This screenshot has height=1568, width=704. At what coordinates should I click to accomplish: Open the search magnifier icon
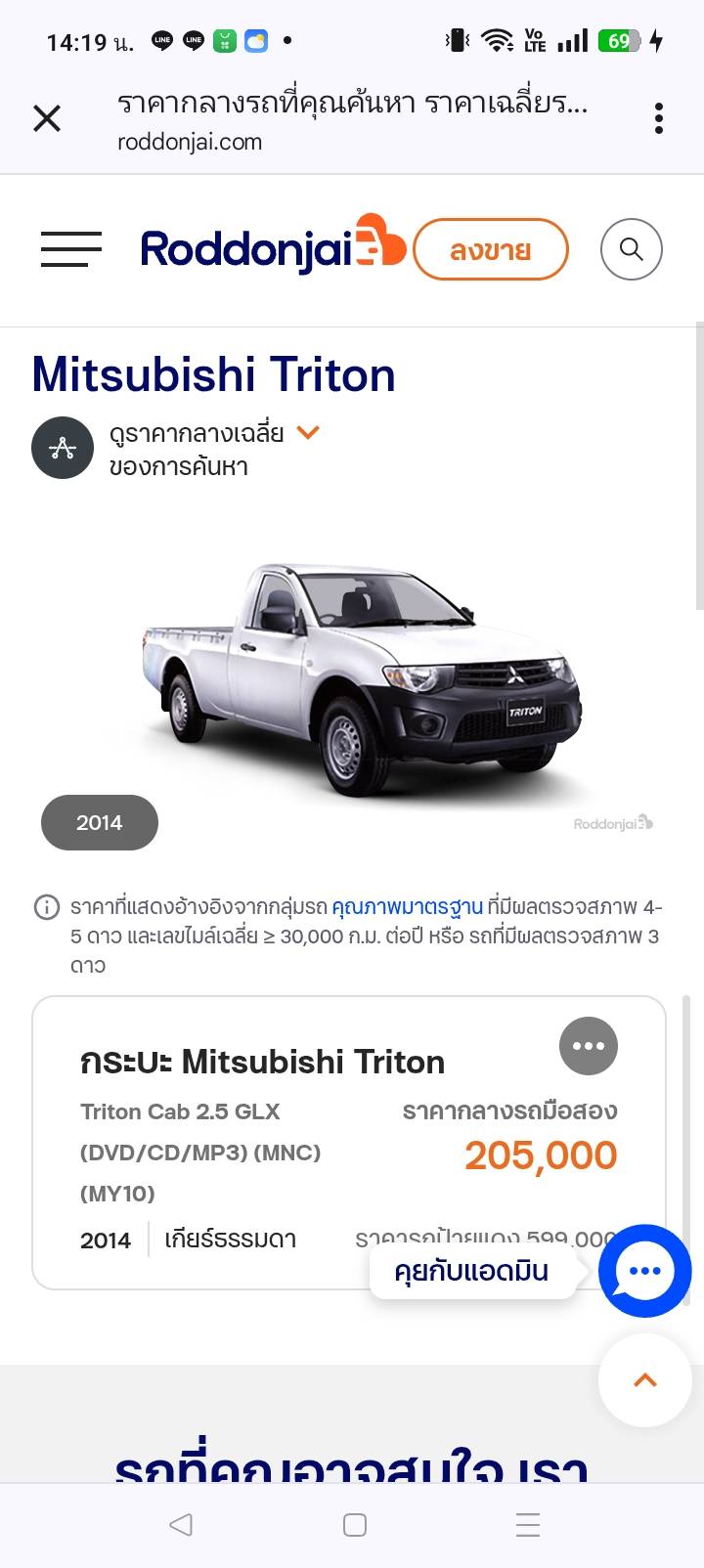click(x=632, y=249)
